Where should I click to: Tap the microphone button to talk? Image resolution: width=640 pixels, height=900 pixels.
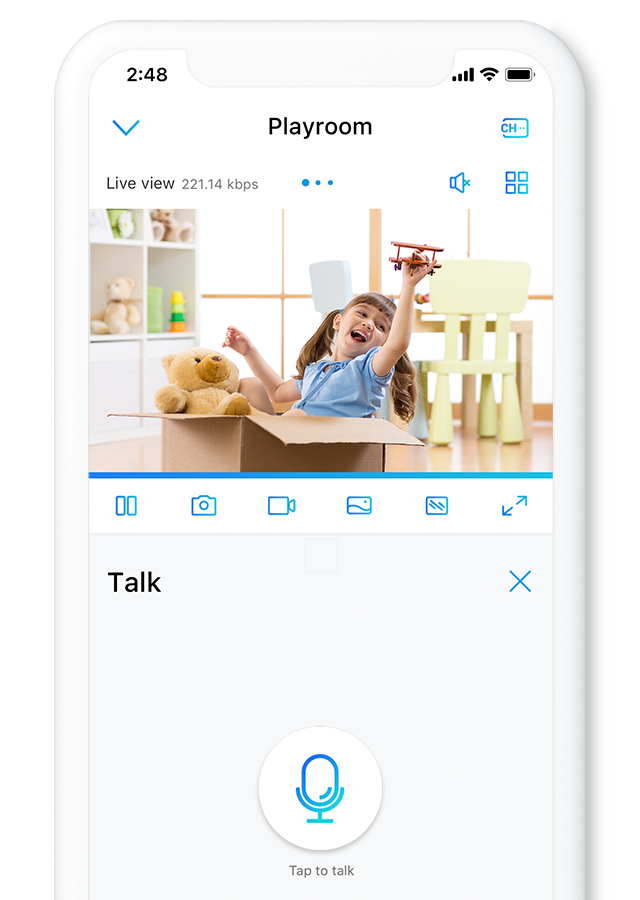click(x=320, y=788)
